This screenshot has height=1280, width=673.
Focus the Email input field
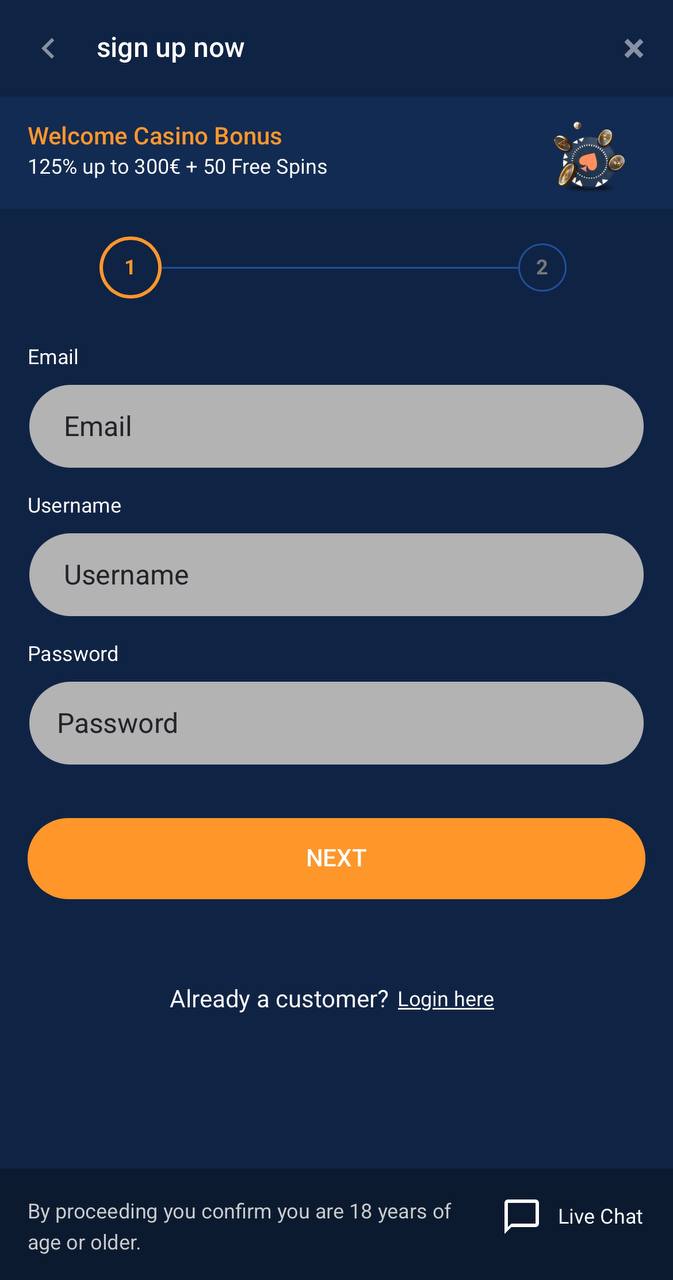tap(336, 426)
